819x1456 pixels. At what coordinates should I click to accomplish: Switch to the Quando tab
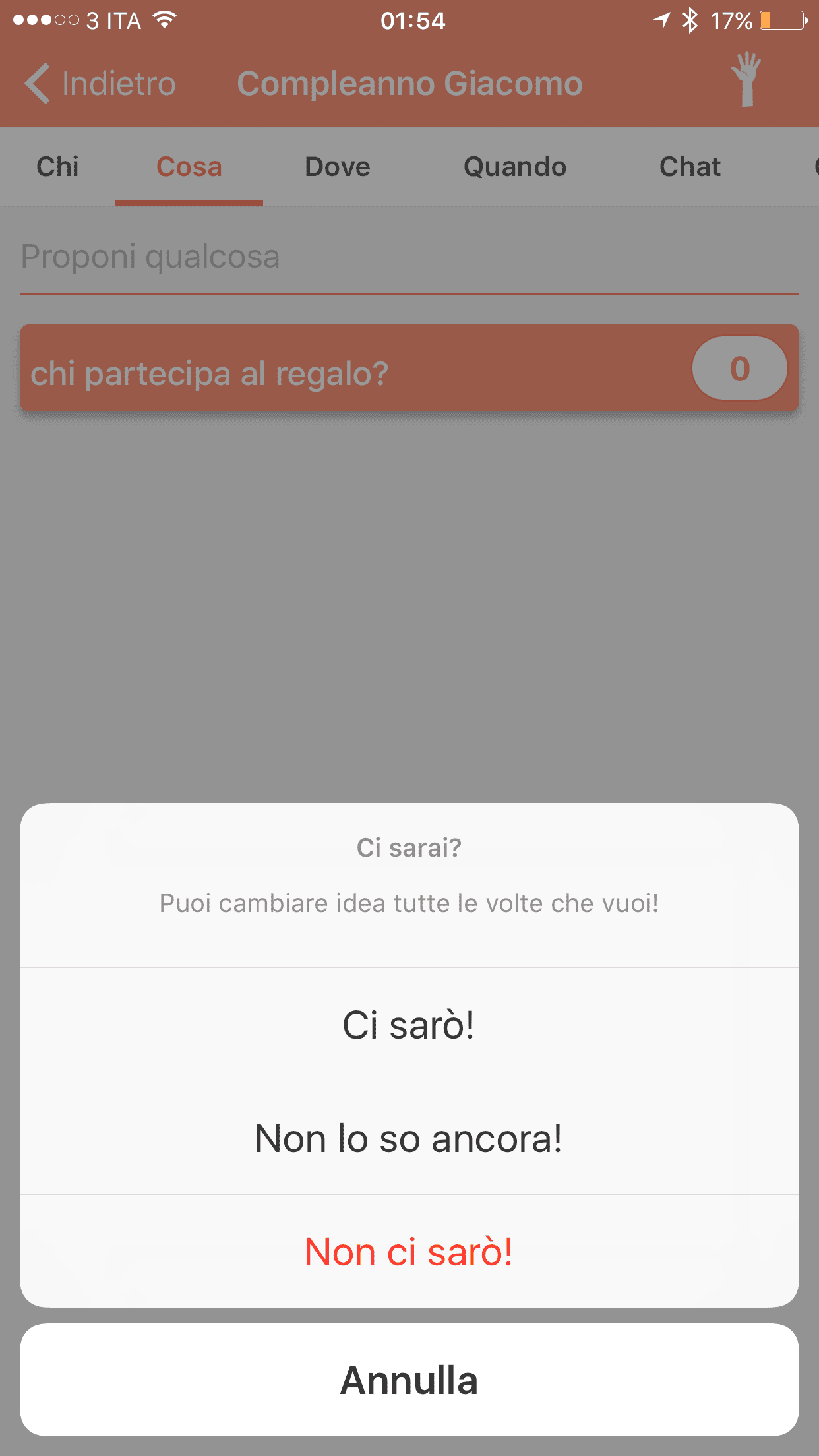coord(514,167)
